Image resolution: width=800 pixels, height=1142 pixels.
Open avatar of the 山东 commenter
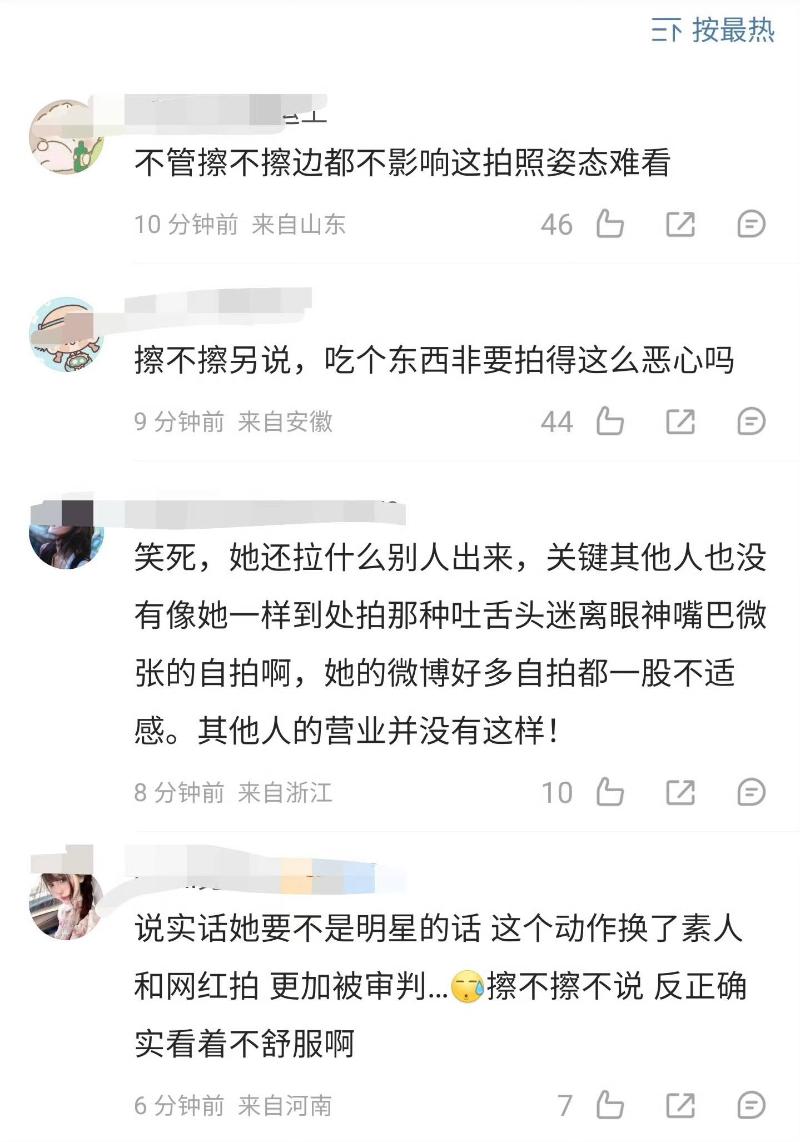coord(66,136)
